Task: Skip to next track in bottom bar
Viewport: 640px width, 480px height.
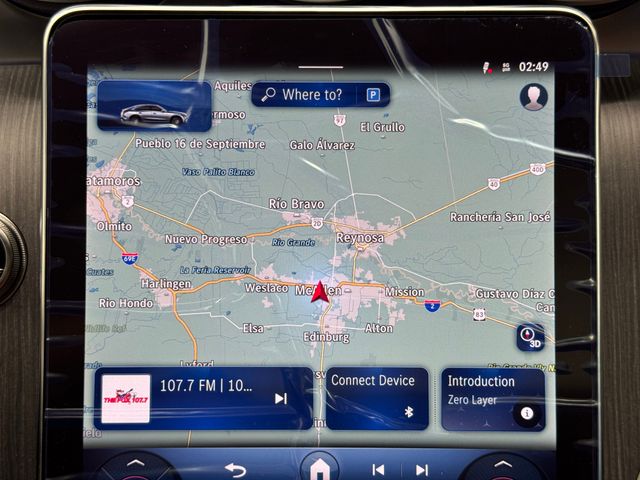Action: point(422,469)
